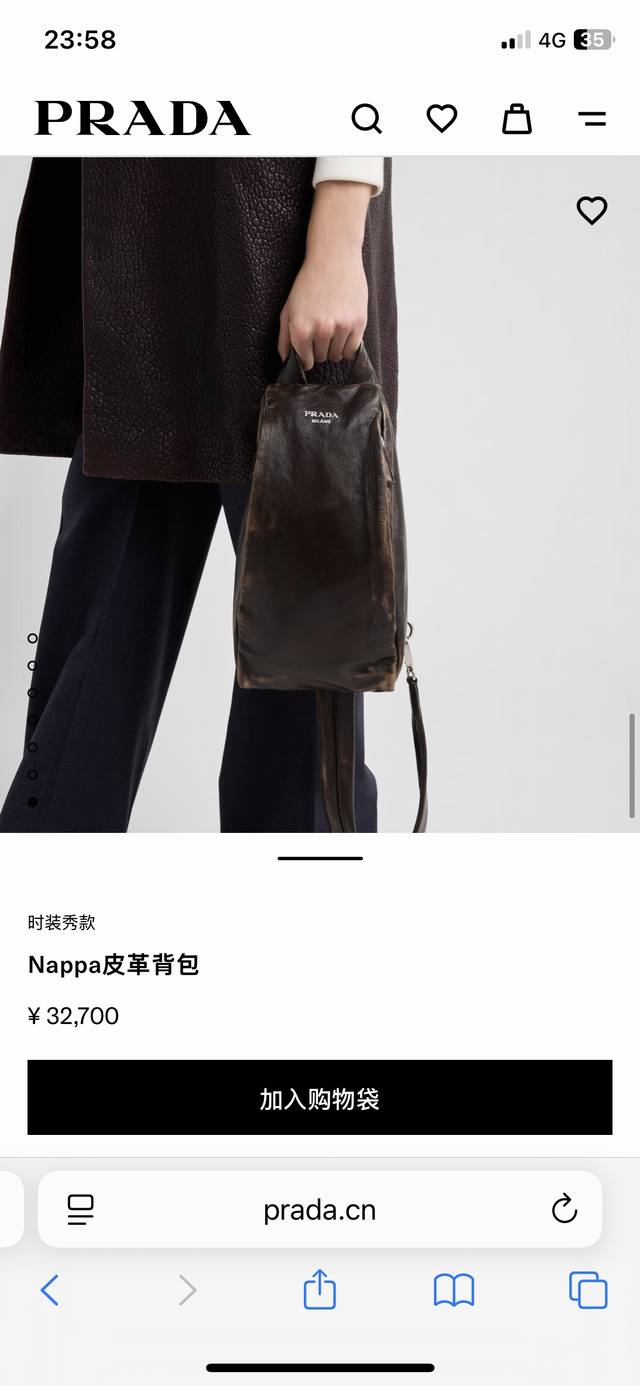Open Safari page settings menu
Screen dimensions: 640x1386
pyautogui.click(x=81, y=1210)
